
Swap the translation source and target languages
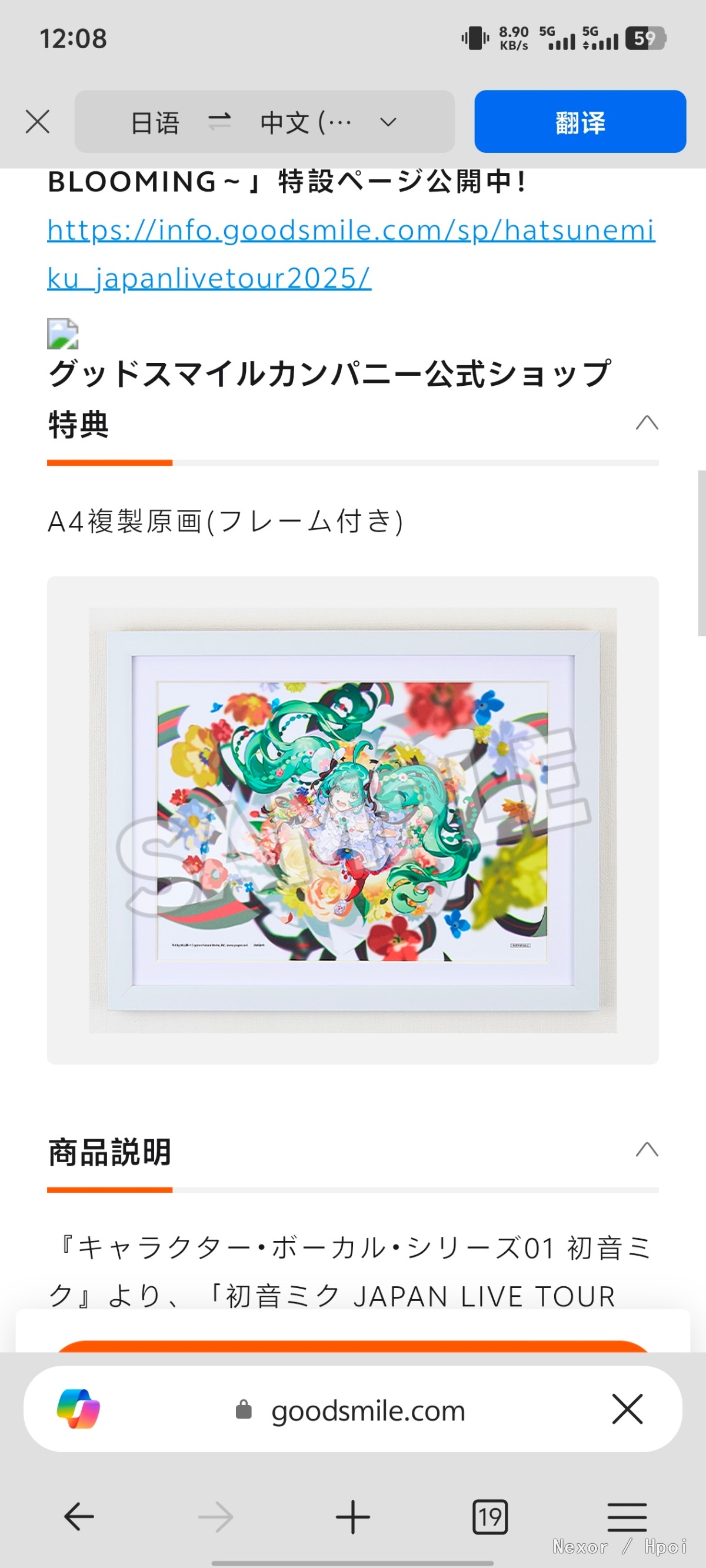pyautogui.click(x=219, y=122)
